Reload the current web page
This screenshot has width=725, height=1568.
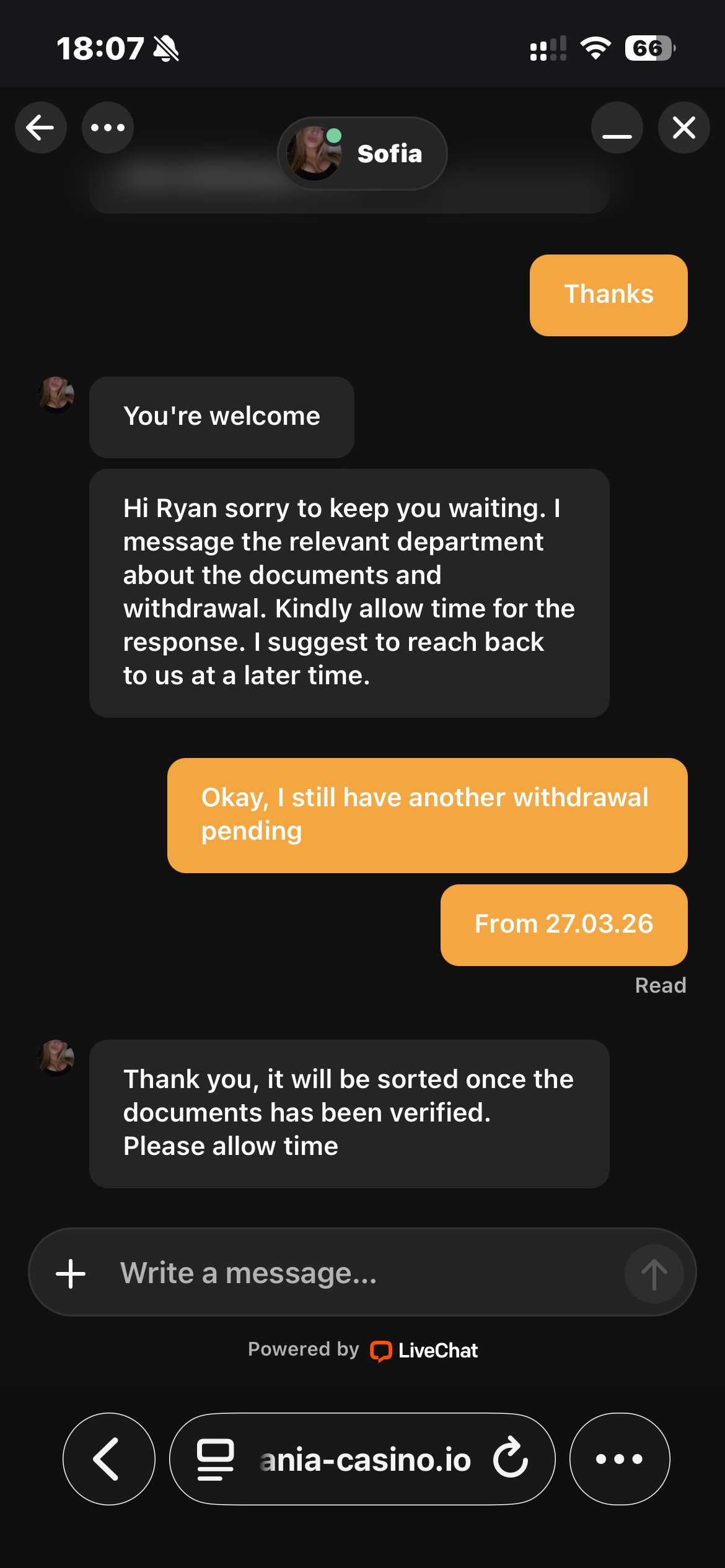511,1459
